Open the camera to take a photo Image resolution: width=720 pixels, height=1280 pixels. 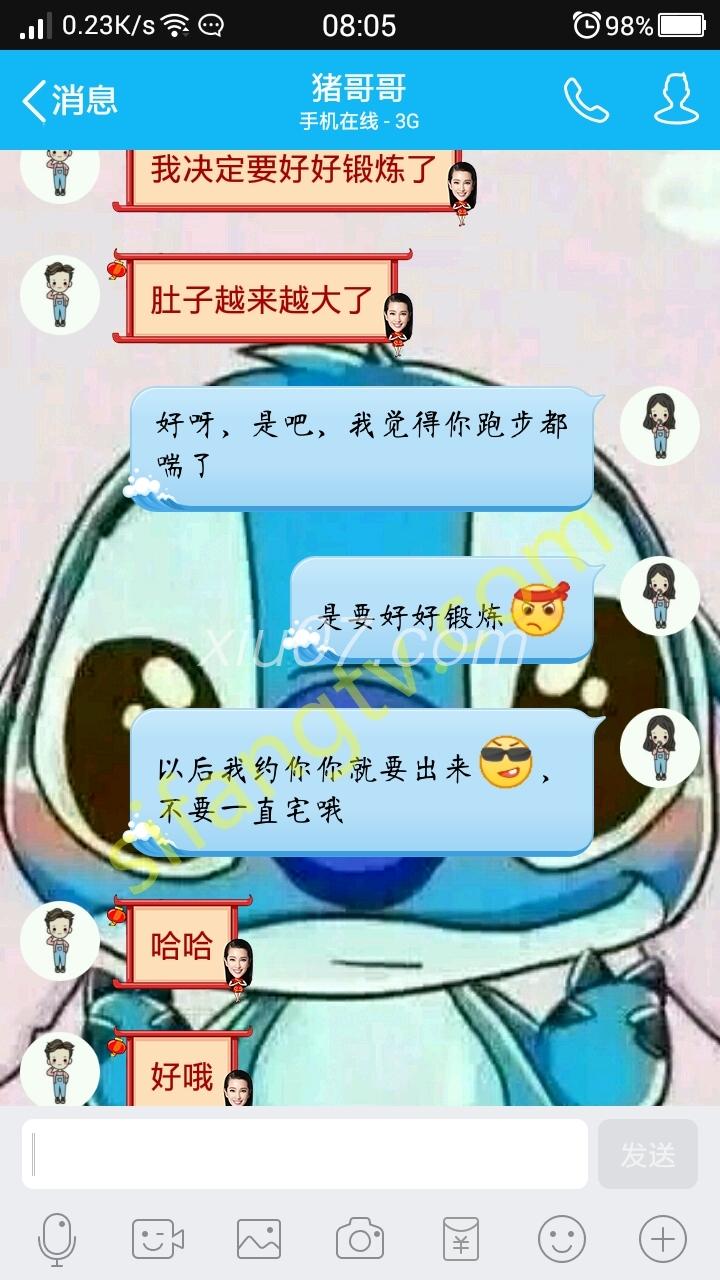[360, 1240]
